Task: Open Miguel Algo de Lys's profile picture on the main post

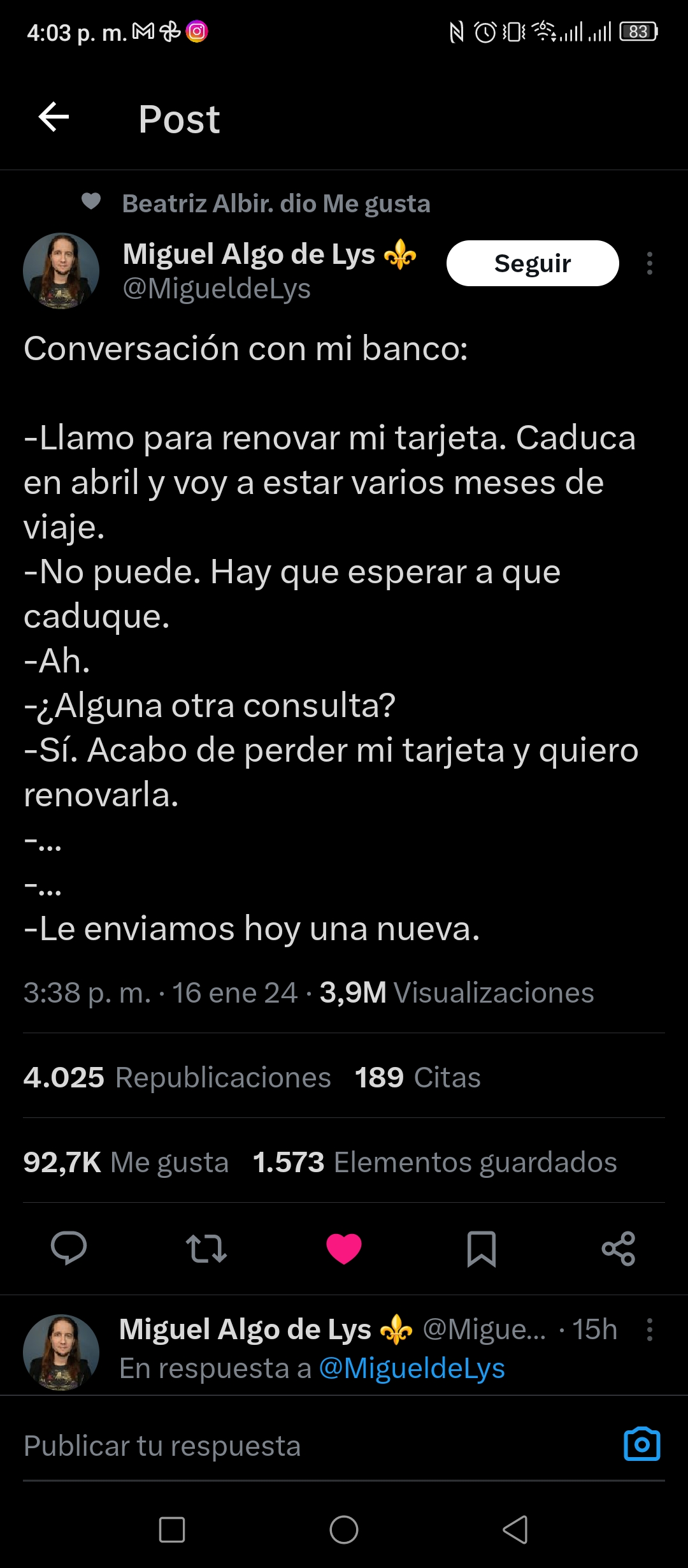Action: click(x=61, y=271)
